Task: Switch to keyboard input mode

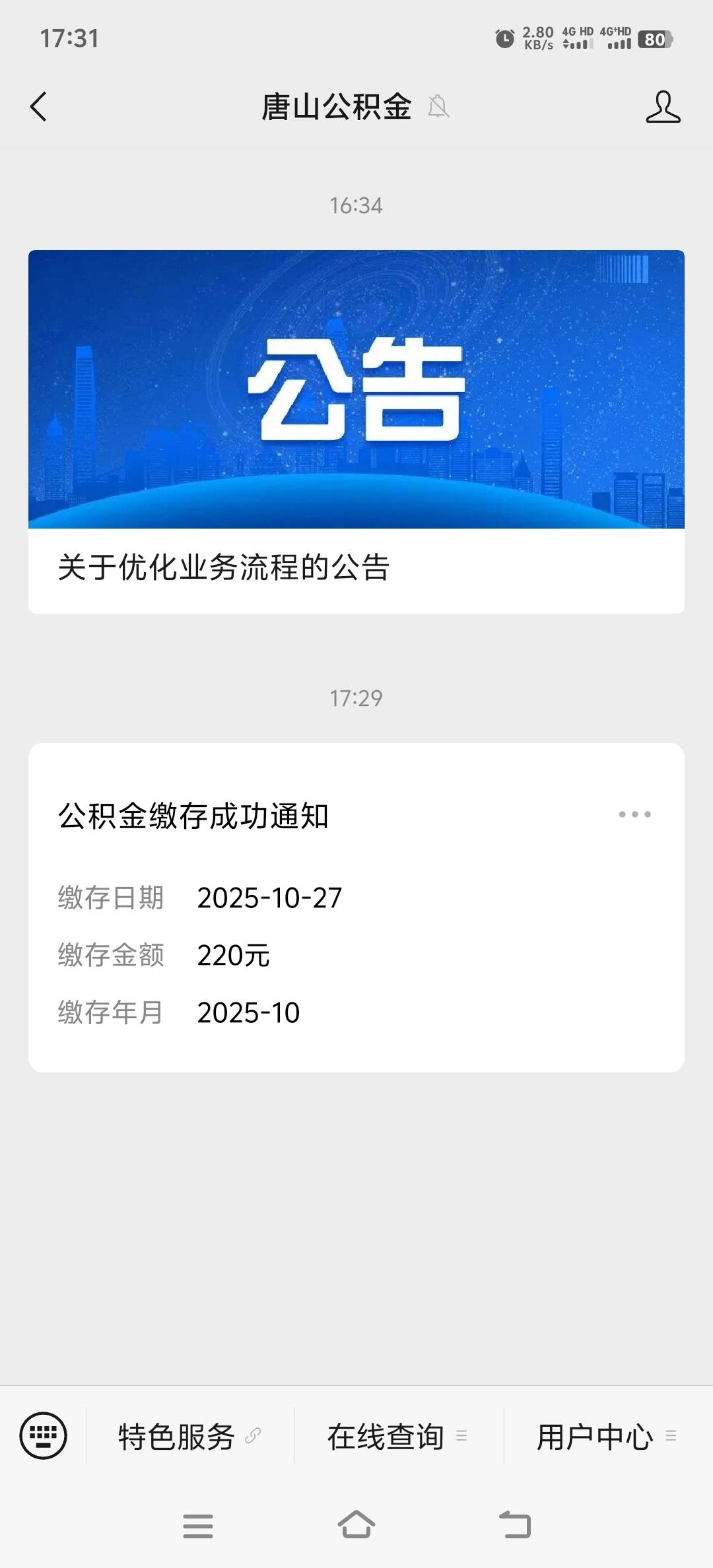Action: pos(44,1435)
